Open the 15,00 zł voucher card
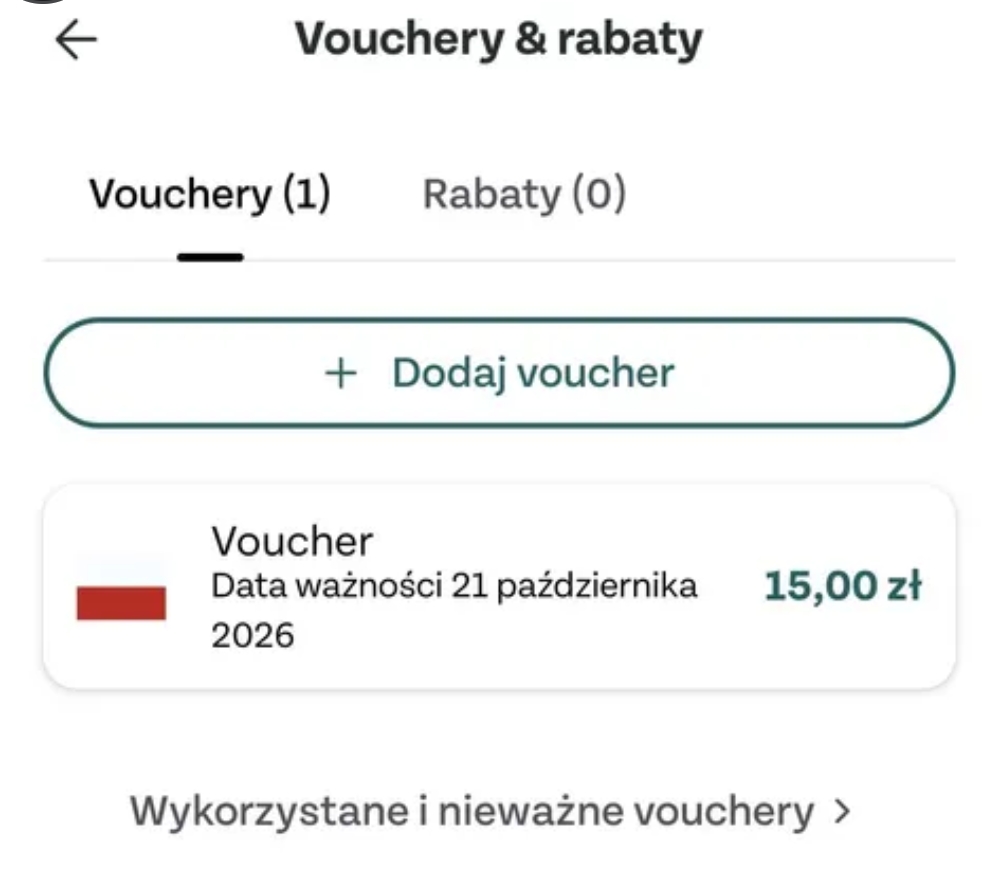Image resolution: width=990 pixels, height=888 pixels. click(499, 588)
